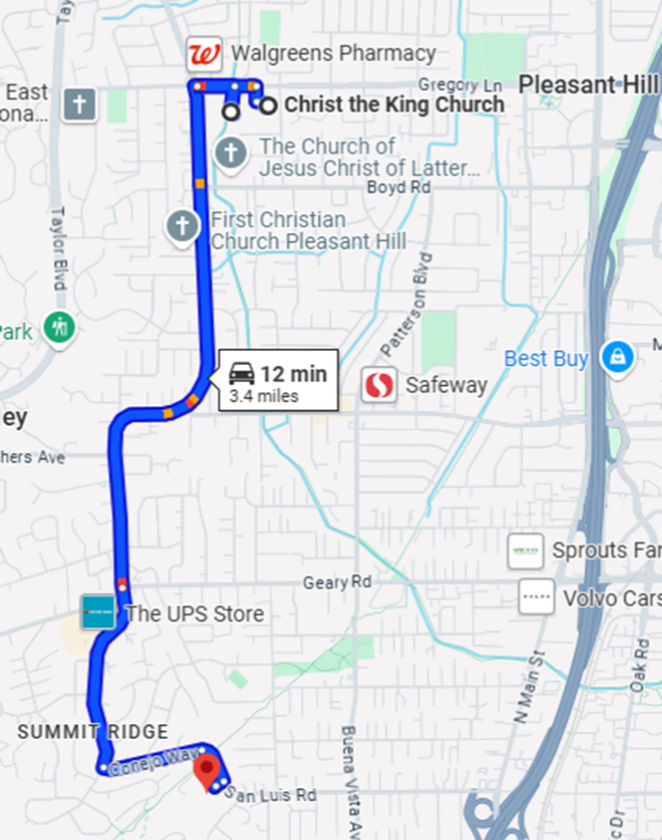Image resolution: width=662 pixels, height=840 pixels.
Task: Open the Safeway store marker
Action: point(379,384)
